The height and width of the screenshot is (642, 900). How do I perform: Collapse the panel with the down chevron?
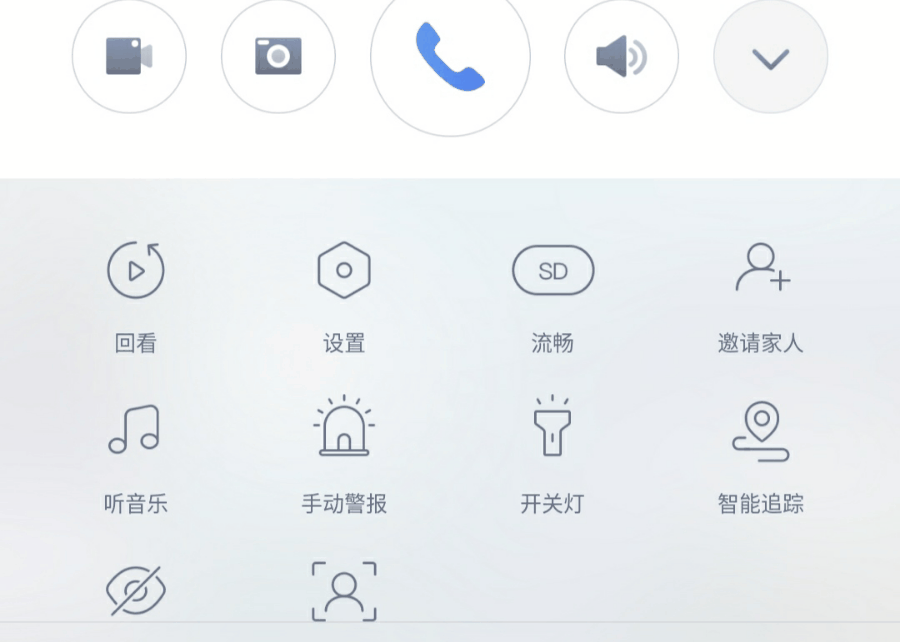770,56
